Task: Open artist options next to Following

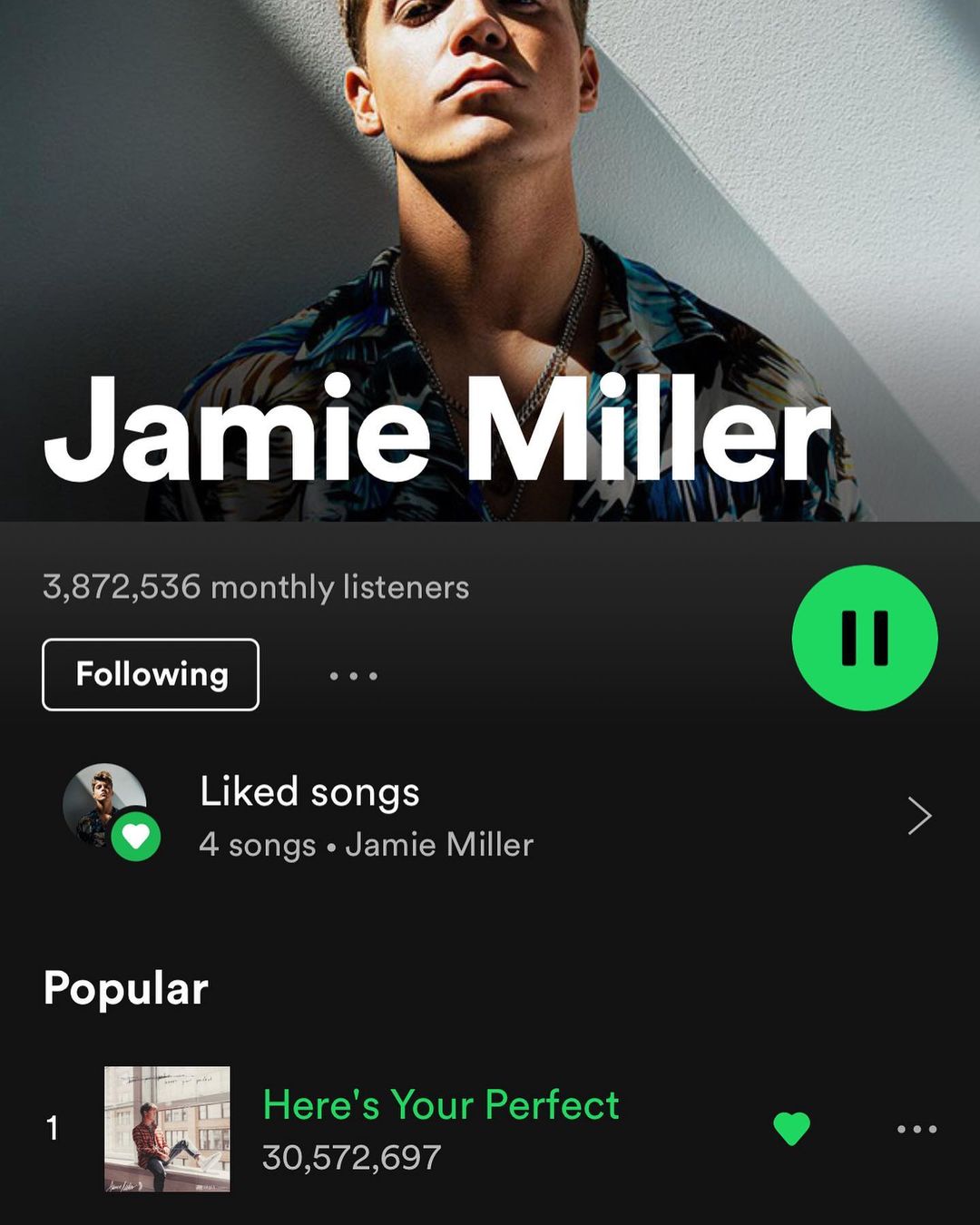Action: tap(353, 676)
